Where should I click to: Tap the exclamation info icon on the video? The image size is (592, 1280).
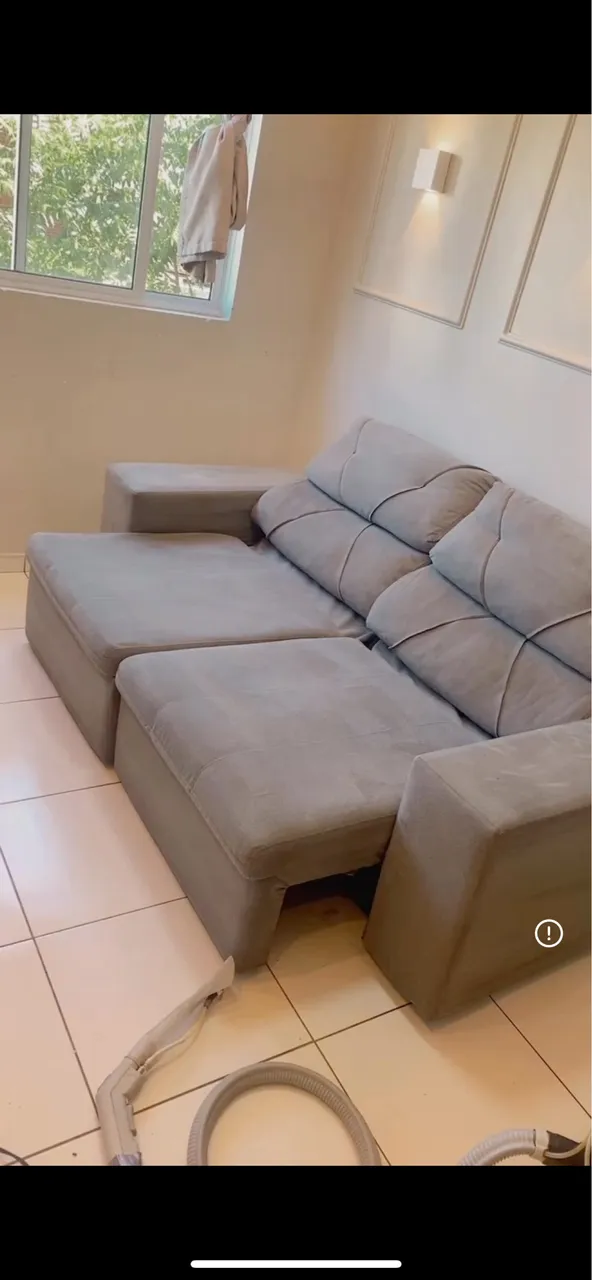click(548, 933)
